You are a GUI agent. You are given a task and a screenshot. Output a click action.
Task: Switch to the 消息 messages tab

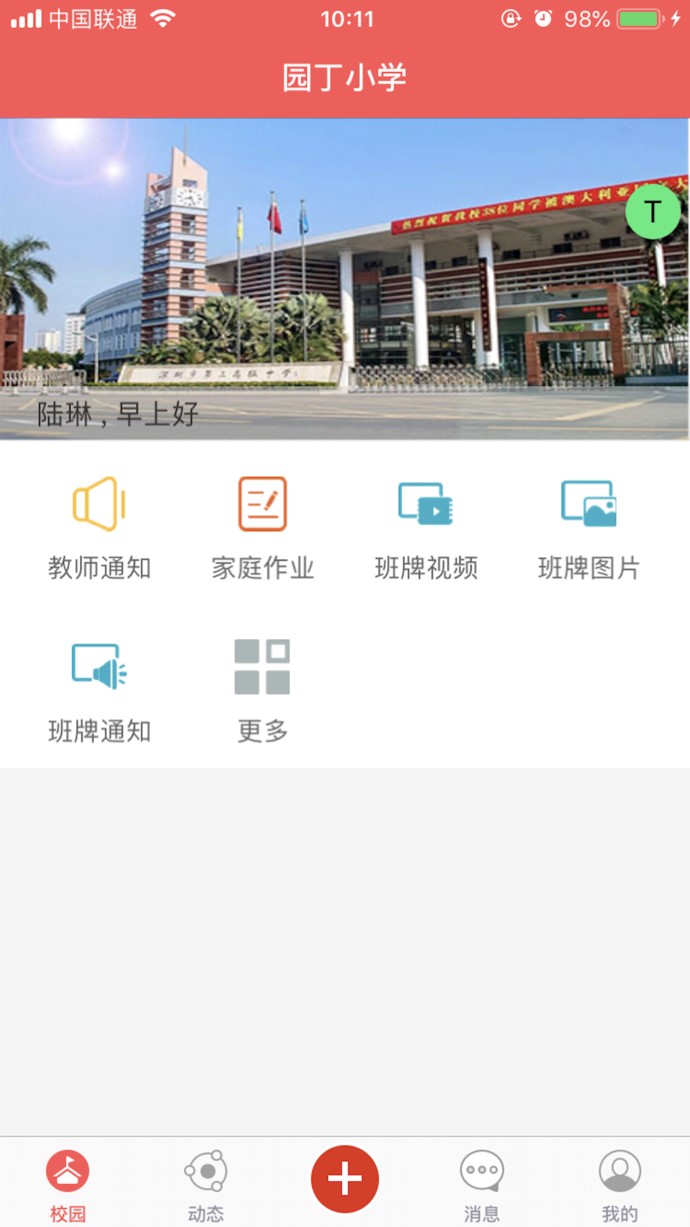(x=482, y=1185)
